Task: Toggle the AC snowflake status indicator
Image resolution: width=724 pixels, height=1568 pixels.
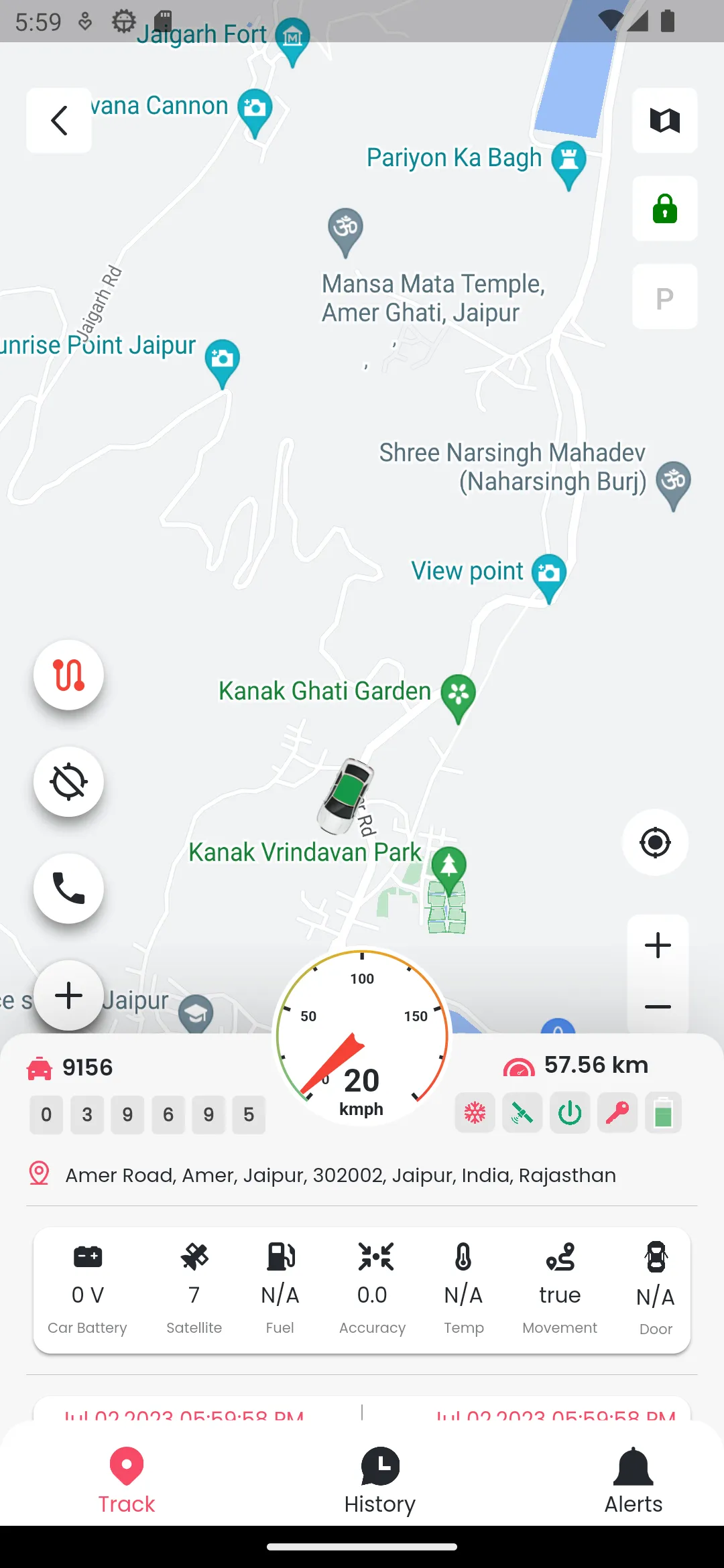Action: pyautogui.click(x=475, y=1112)
